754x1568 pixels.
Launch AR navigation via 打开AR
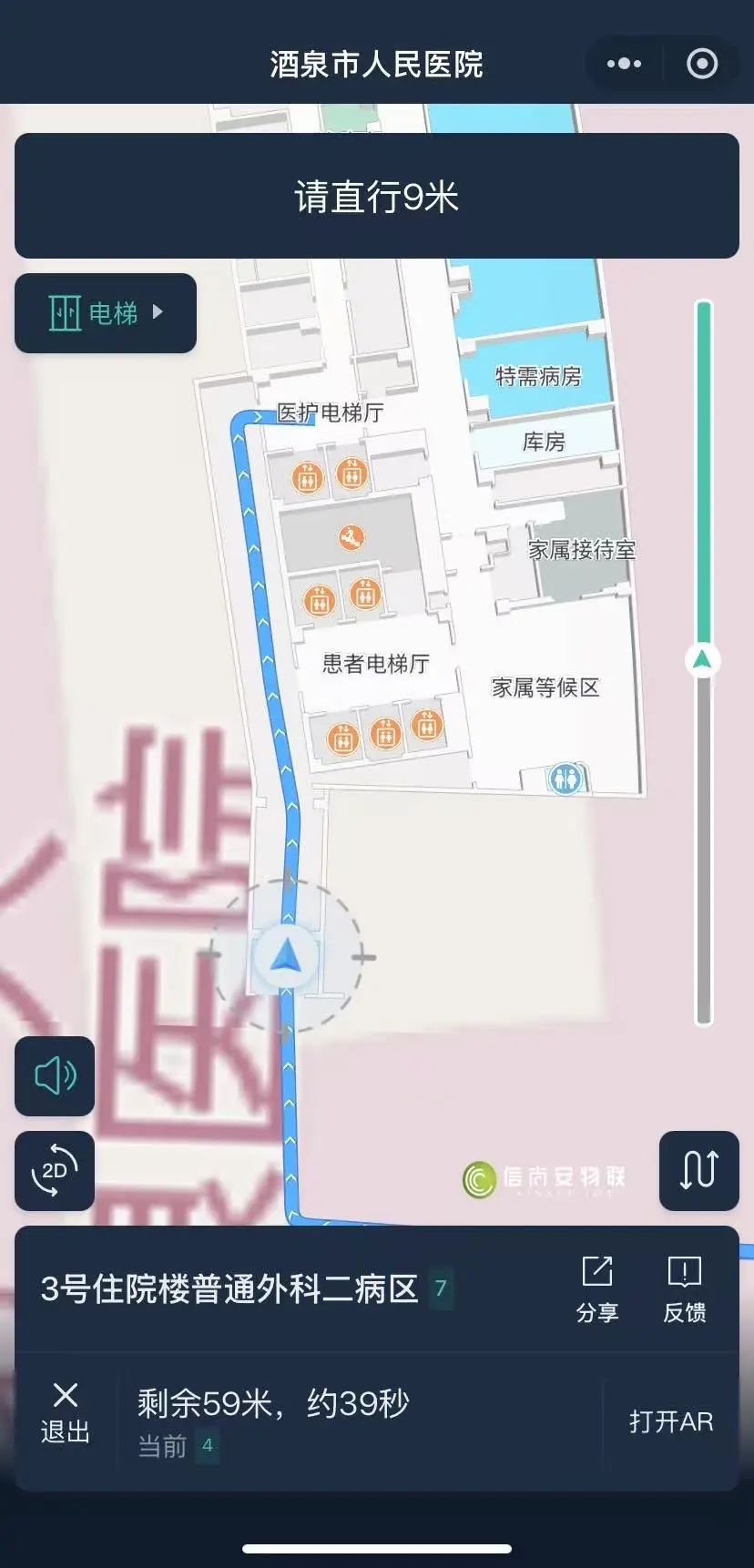click(x=670, y=1421)
